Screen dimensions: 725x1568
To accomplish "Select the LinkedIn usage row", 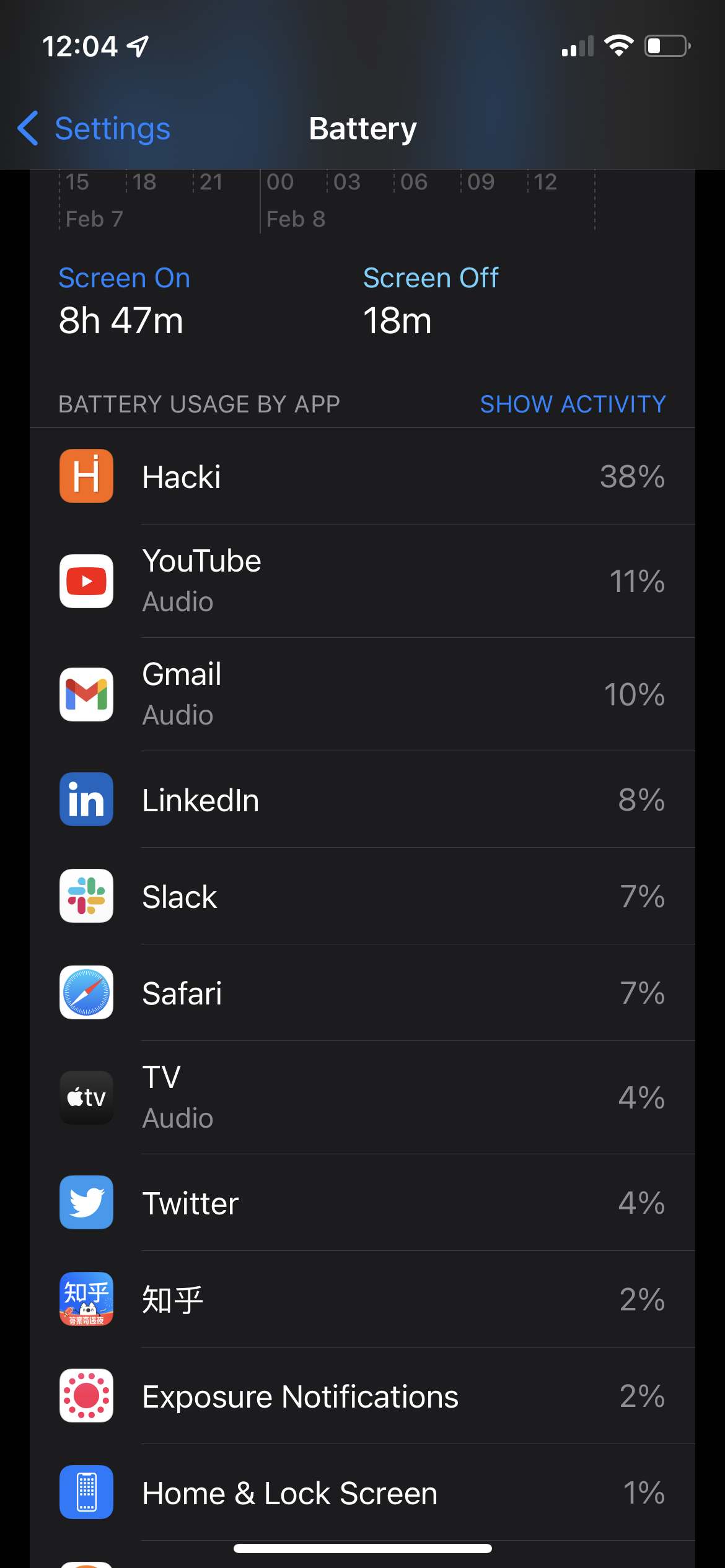I will click(362, 799).
